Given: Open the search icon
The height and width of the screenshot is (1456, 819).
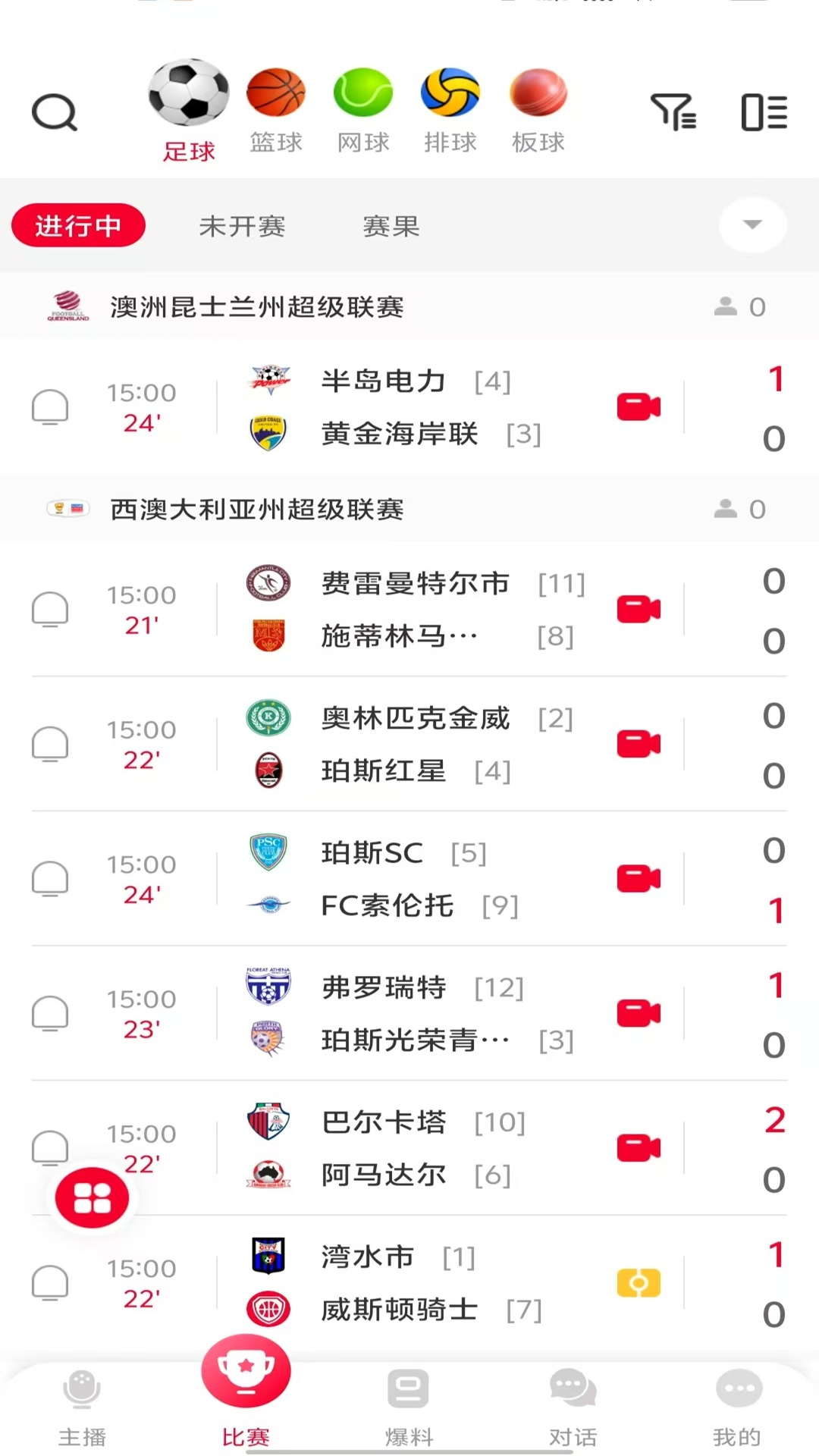Looking at the screenshot, I should point(54,113).
